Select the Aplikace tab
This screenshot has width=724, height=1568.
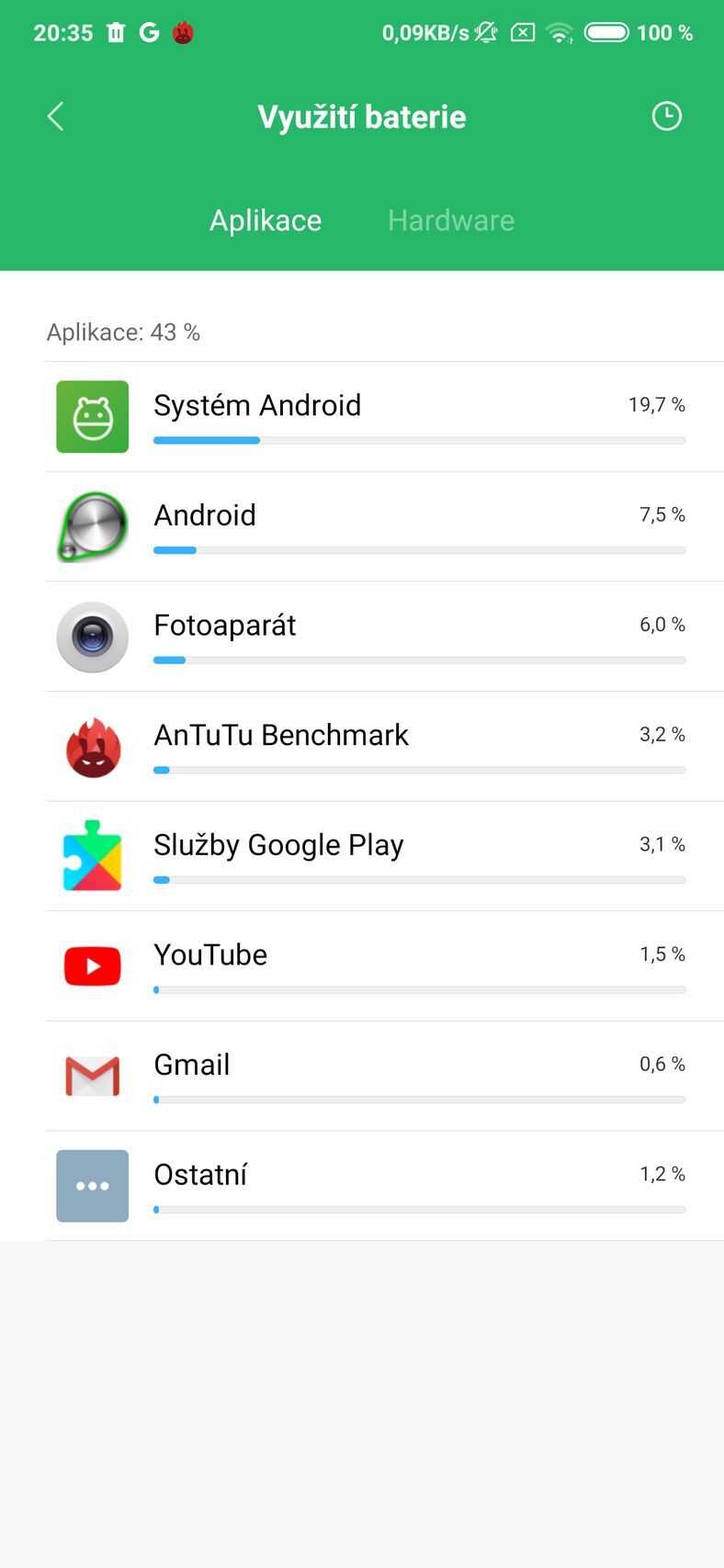point(265,220)
